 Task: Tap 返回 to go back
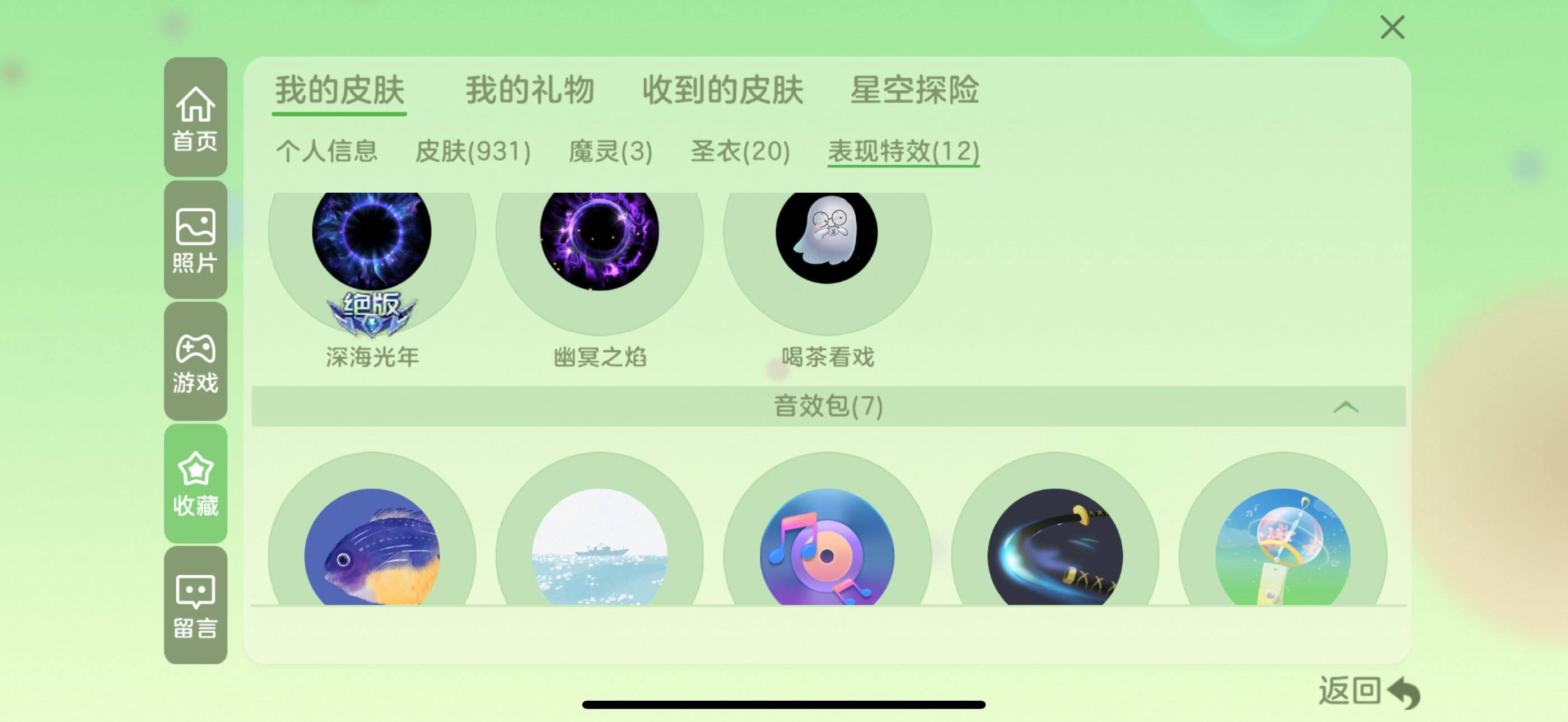(x=1368, y=692)
